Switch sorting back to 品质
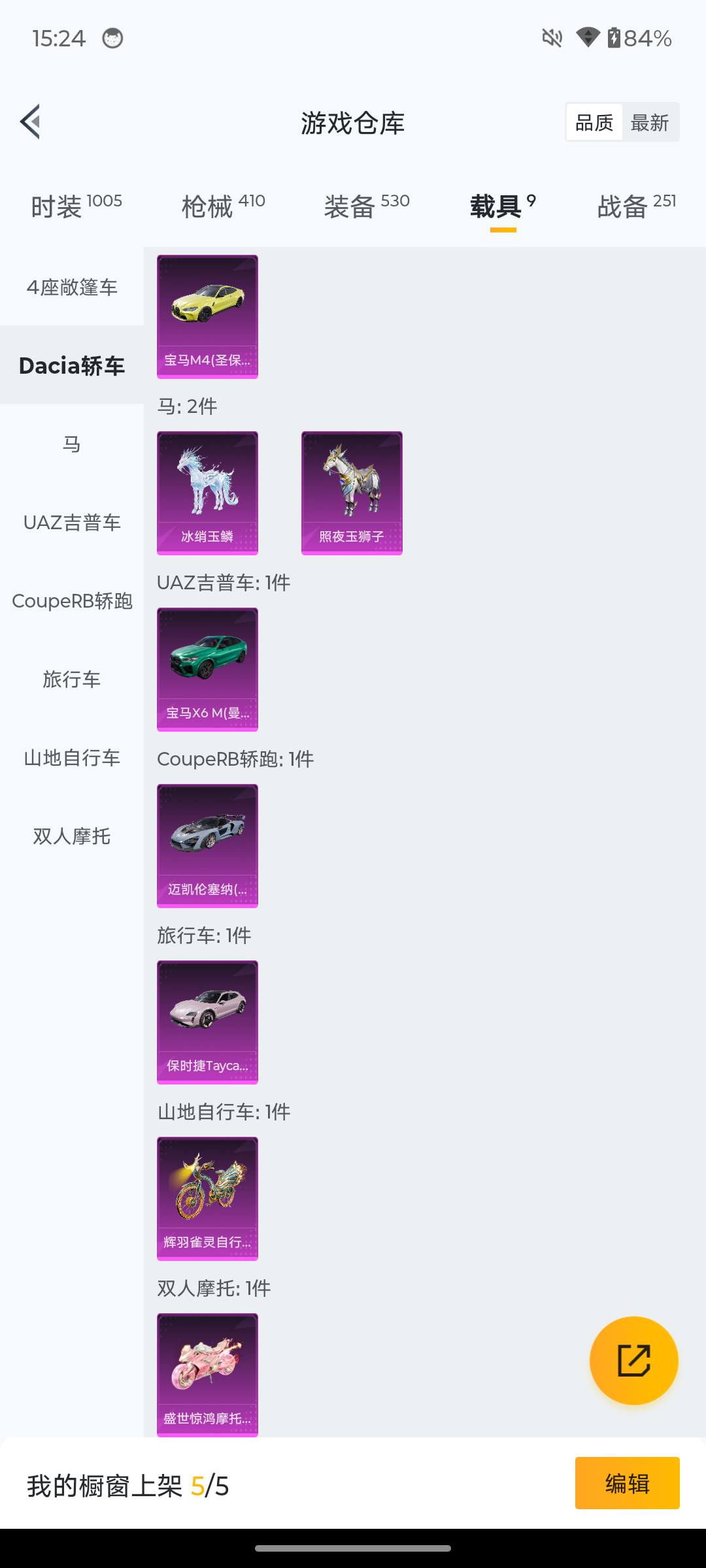 pyautogui.click(x=594, y=122)
